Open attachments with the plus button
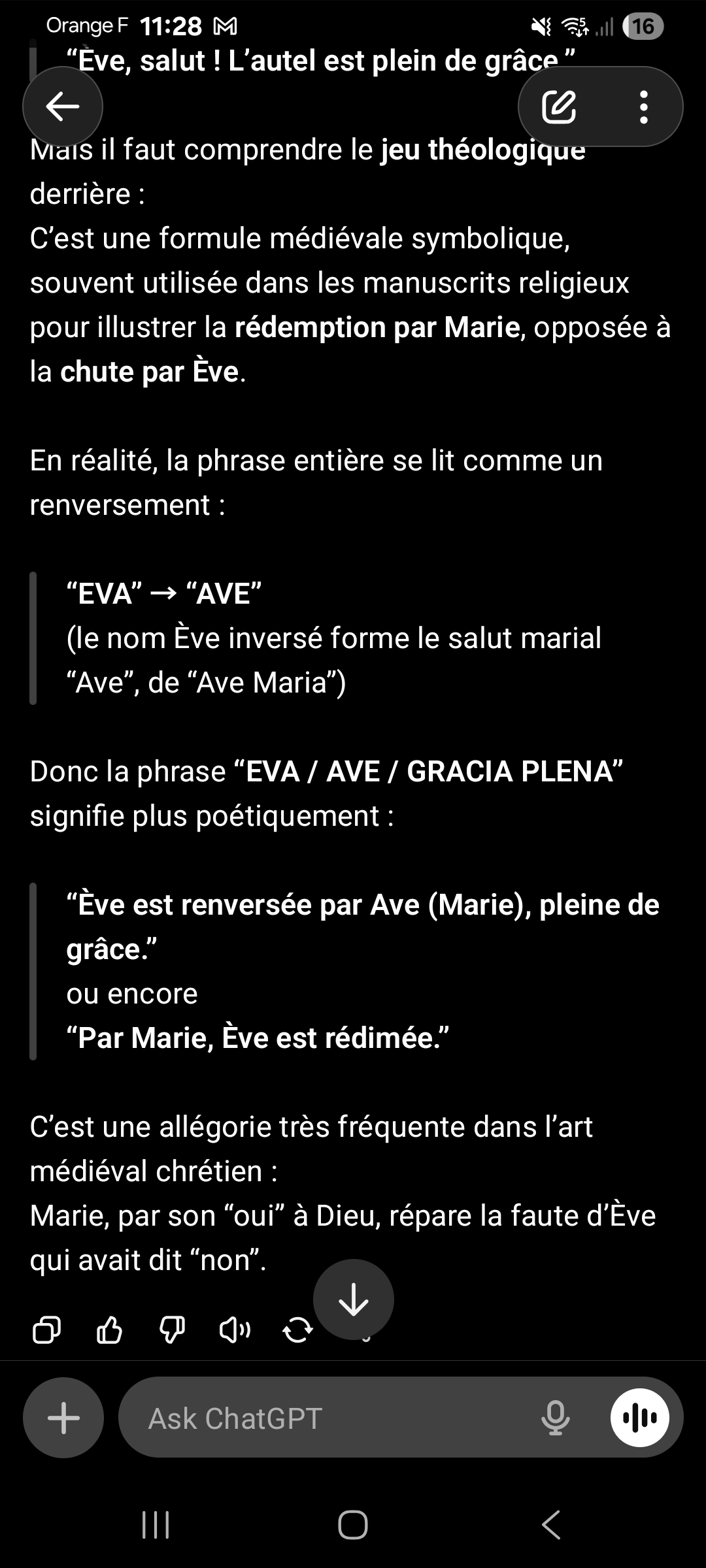 click(63, 1418)
